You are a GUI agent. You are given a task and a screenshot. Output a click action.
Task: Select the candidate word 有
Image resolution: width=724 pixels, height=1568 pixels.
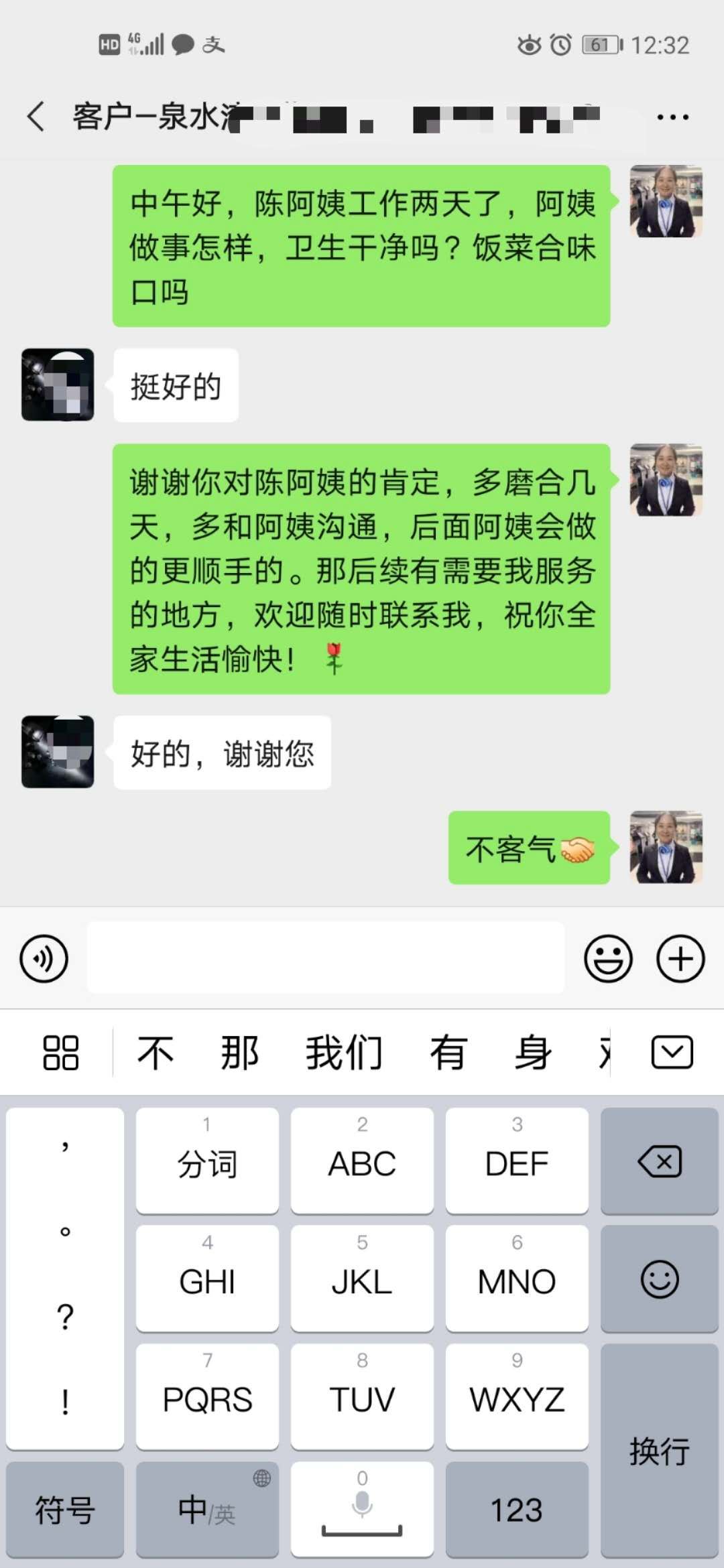pyautogui.click(x=448, y=1052)
